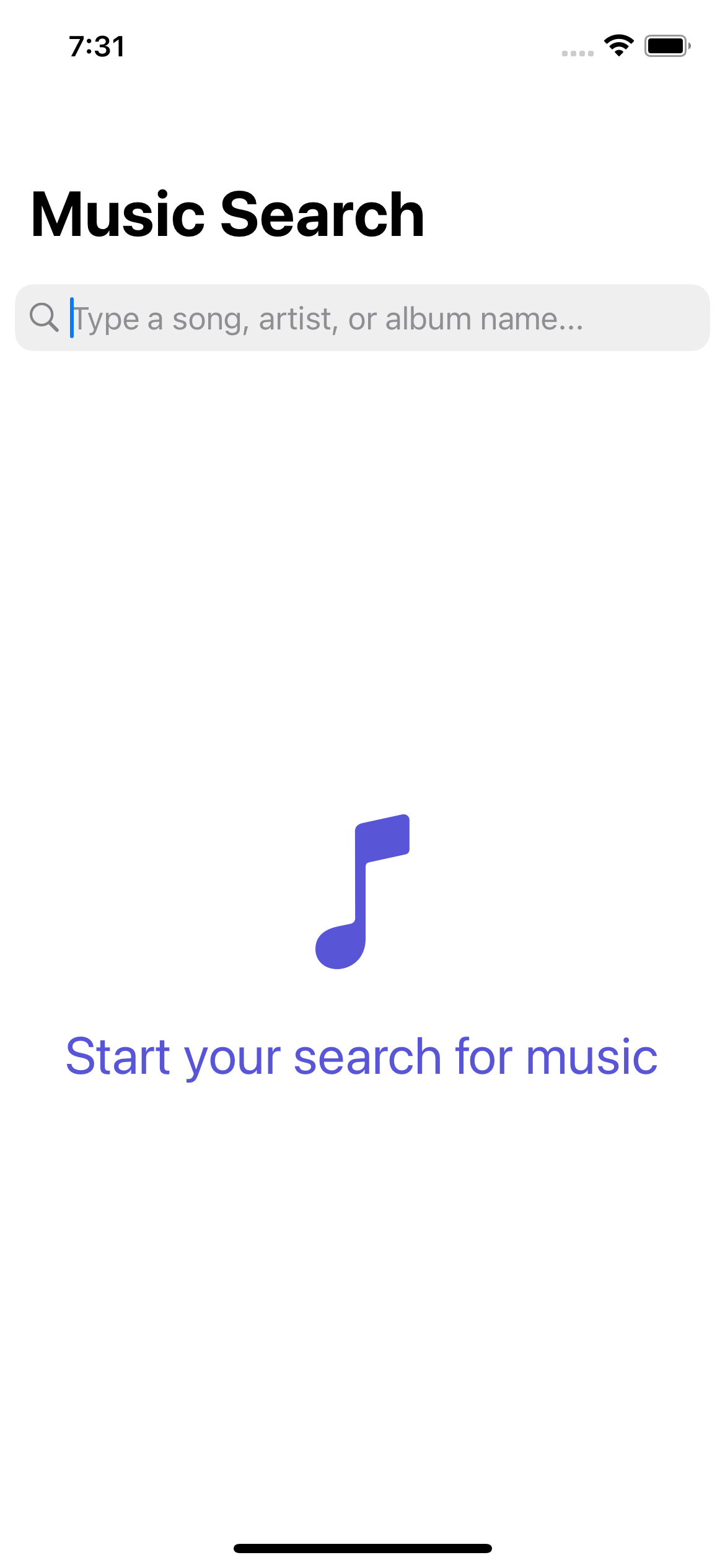The height and width of the screenshot is (1568, 725).
Task: Click inside the gray rounded search box
Action: (x=362, y=318)
